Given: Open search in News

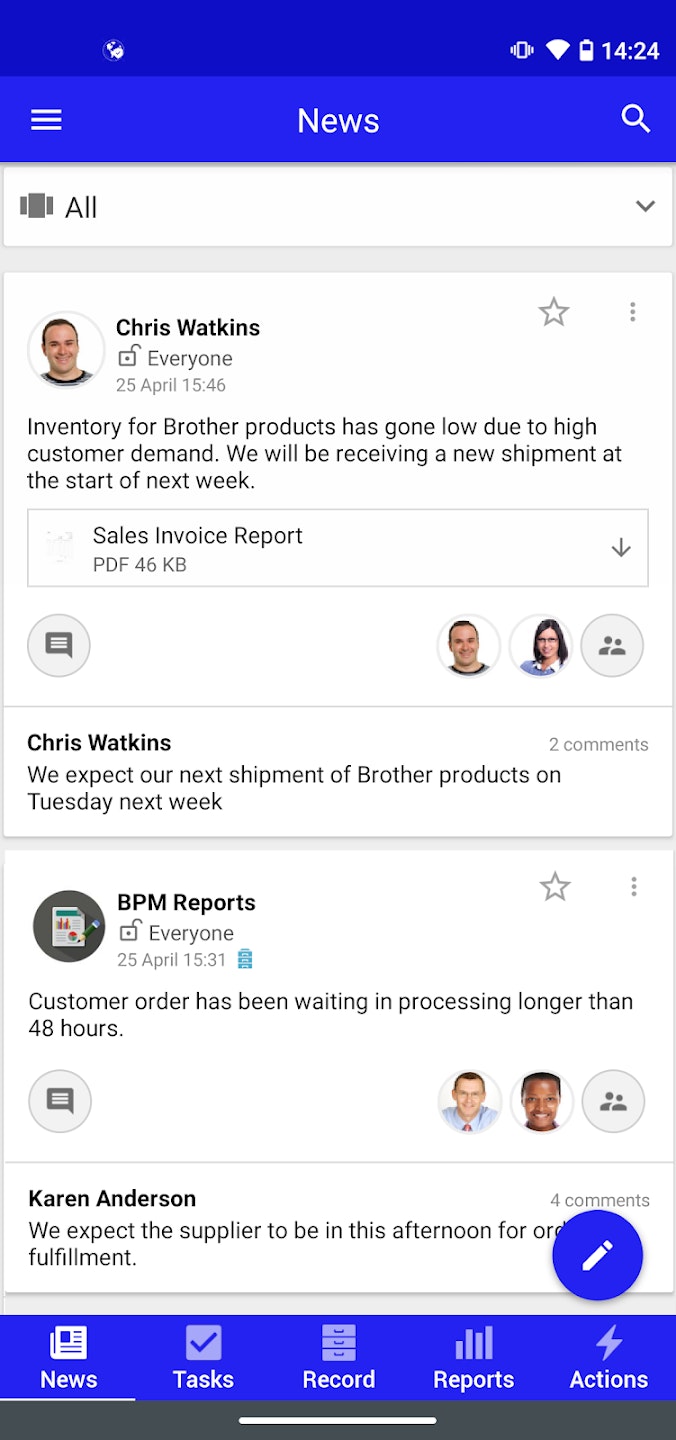Looking at the screenshot, I should (635, 119).
